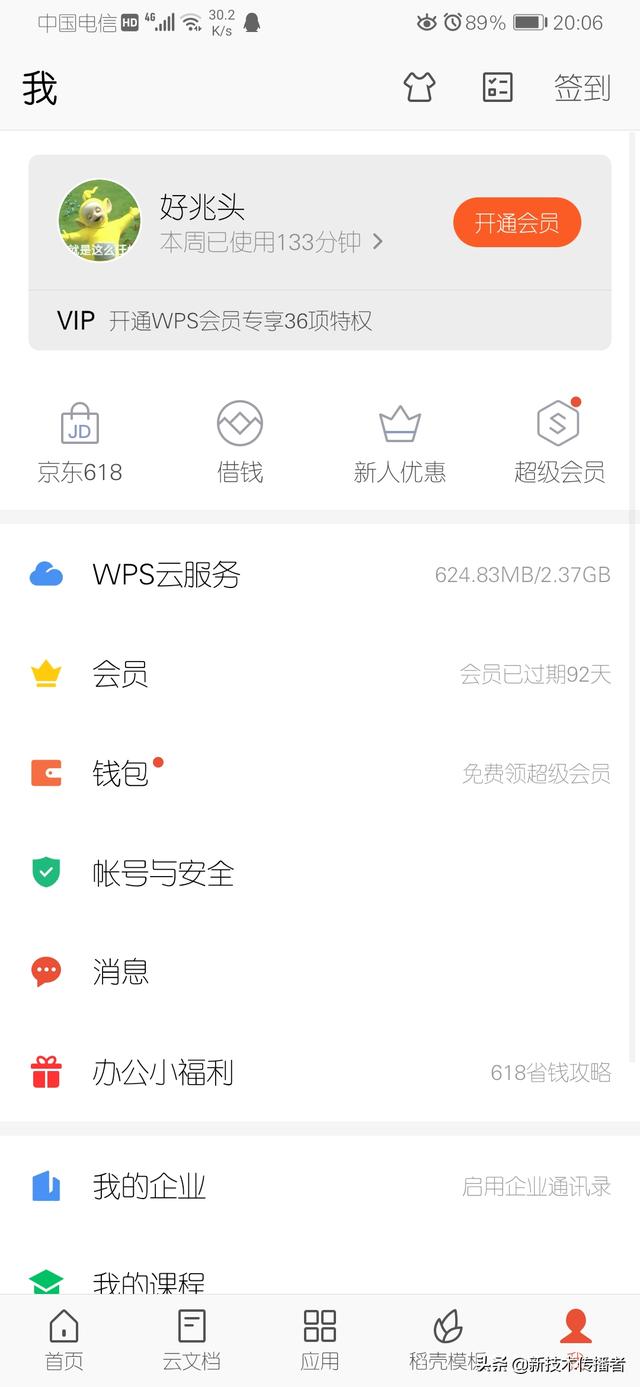The image size is (640, 1387).
Task: Open the task checklist icon
Action: (x=497, y=87)
